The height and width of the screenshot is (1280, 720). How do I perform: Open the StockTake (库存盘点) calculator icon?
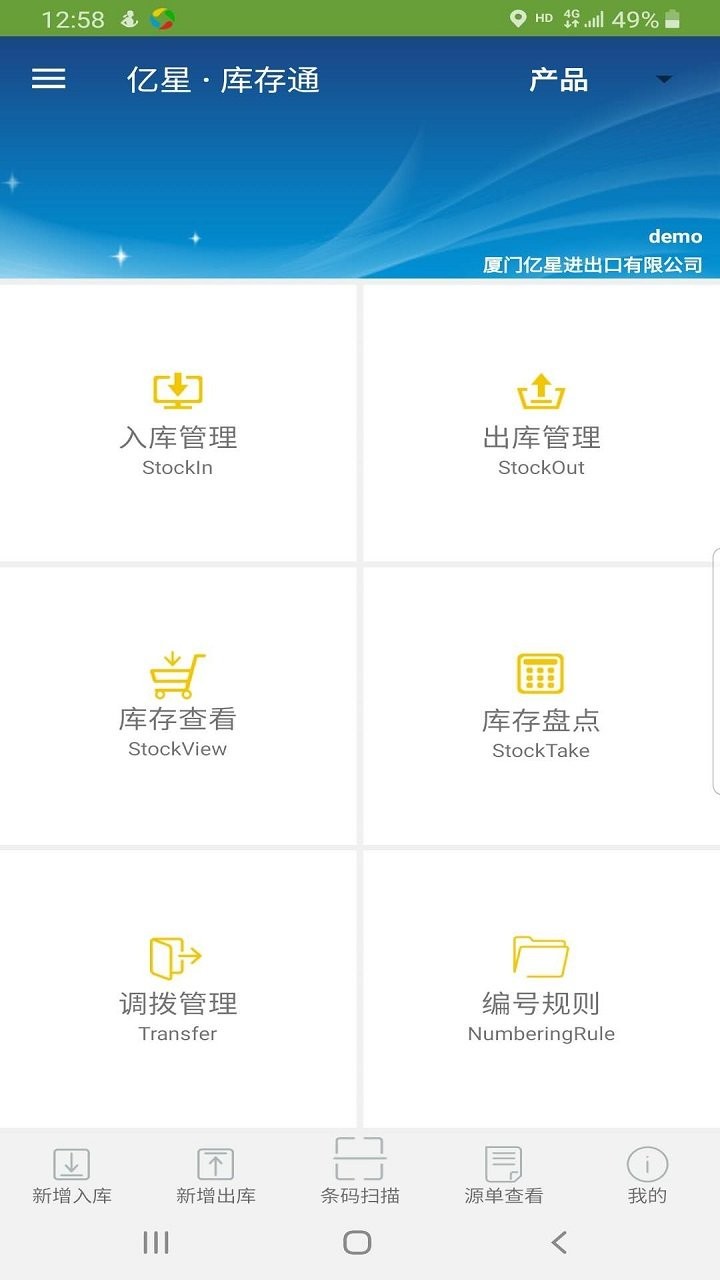click(540, 672)
